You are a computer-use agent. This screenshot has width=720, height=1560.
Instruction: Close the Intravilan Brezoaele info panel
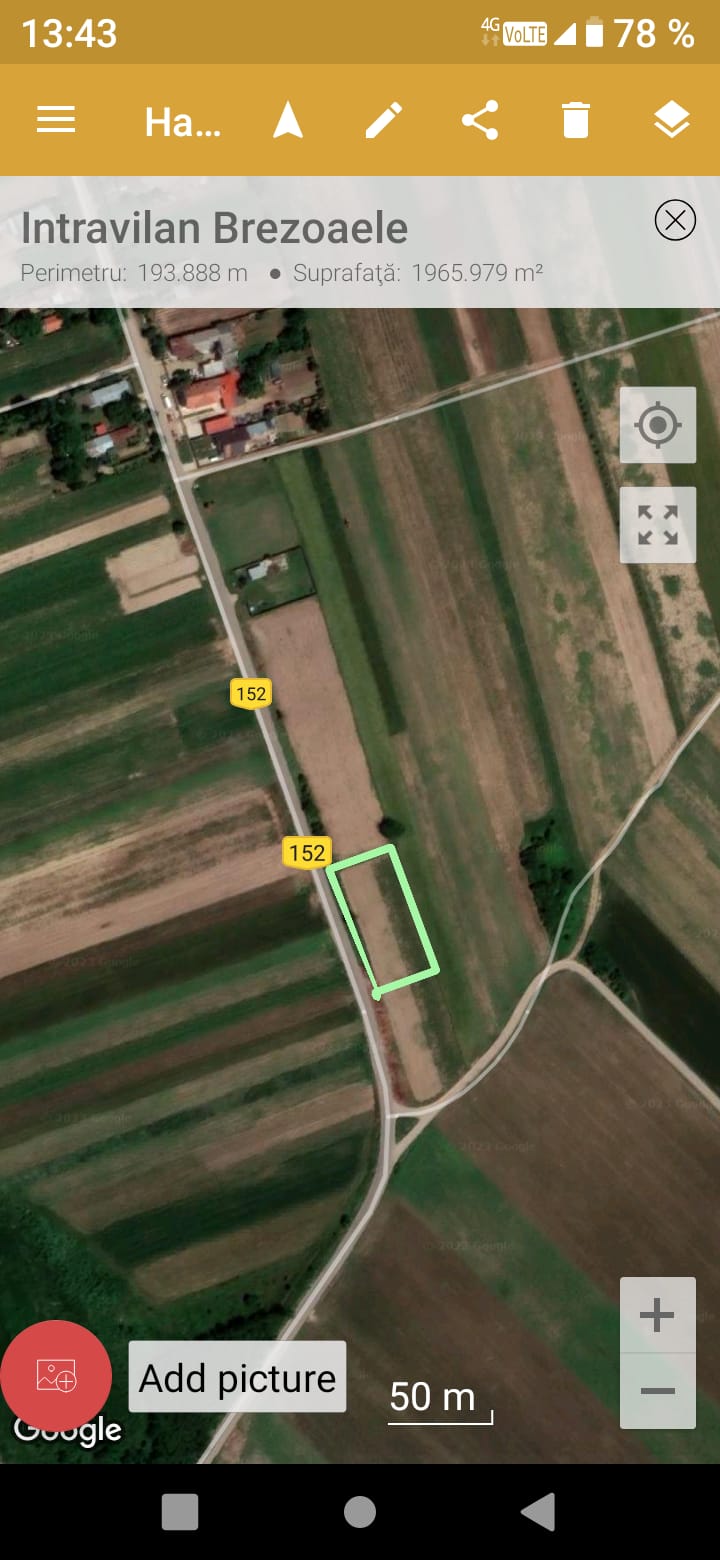coord(675,220)
